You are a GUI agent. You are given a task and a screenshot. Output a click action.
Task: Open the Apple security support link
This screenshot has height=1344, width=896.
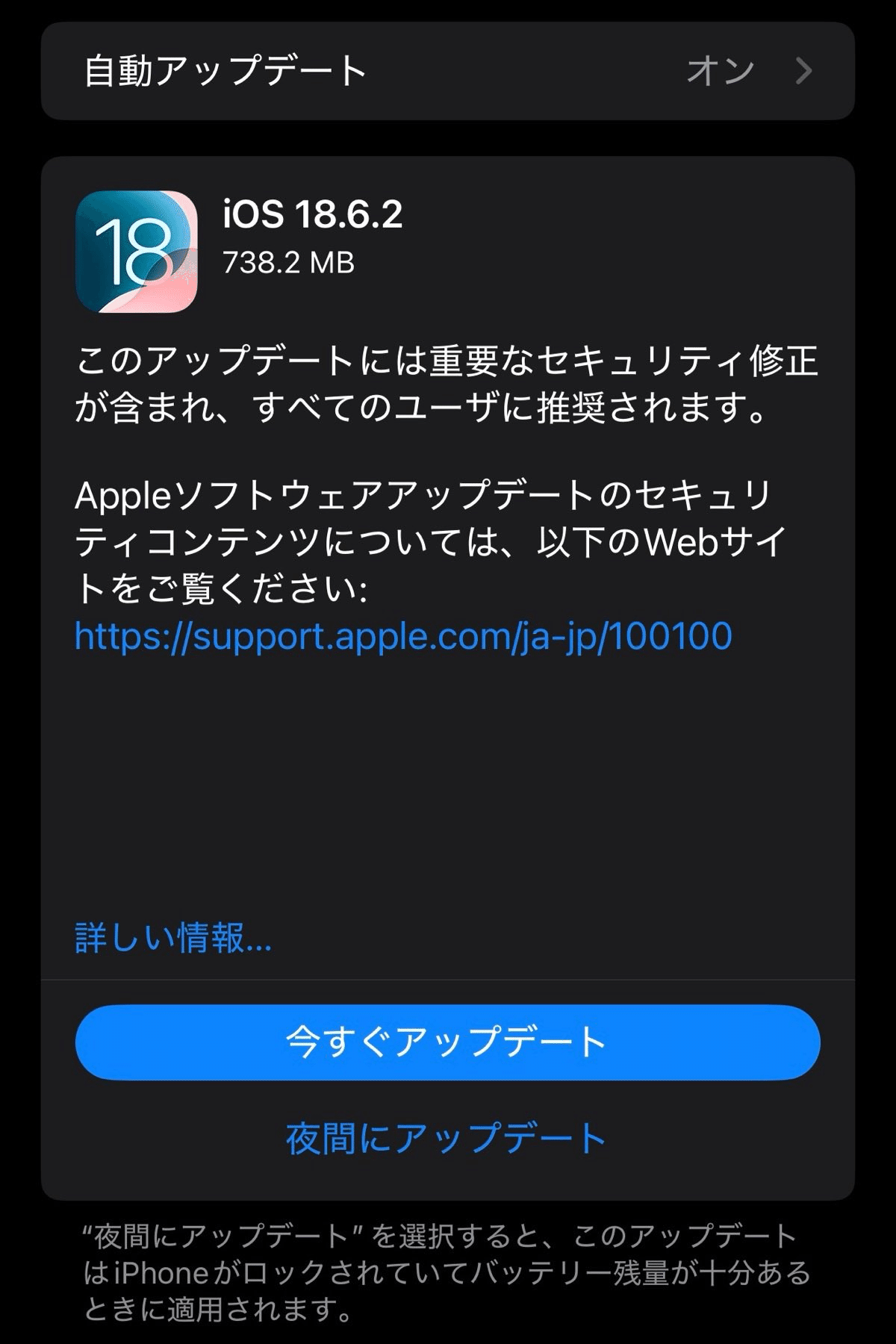point(403,637)
